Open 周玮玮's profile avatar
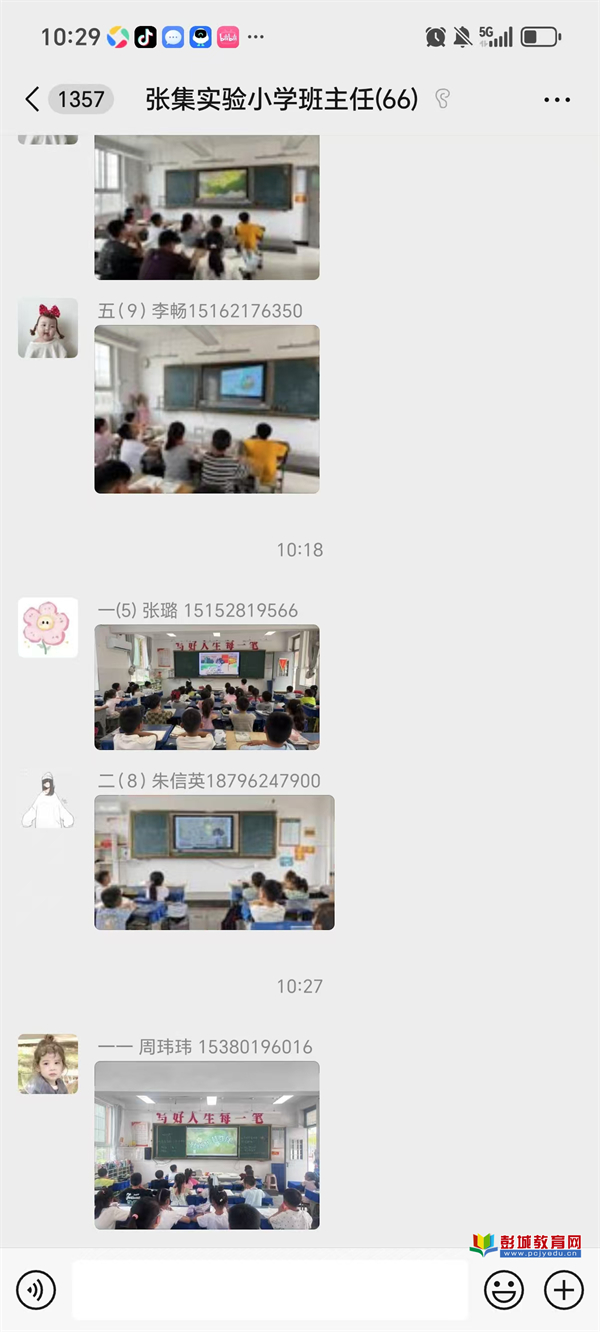The width and height of the screenshot is (600, 1332). (48, 1064)
